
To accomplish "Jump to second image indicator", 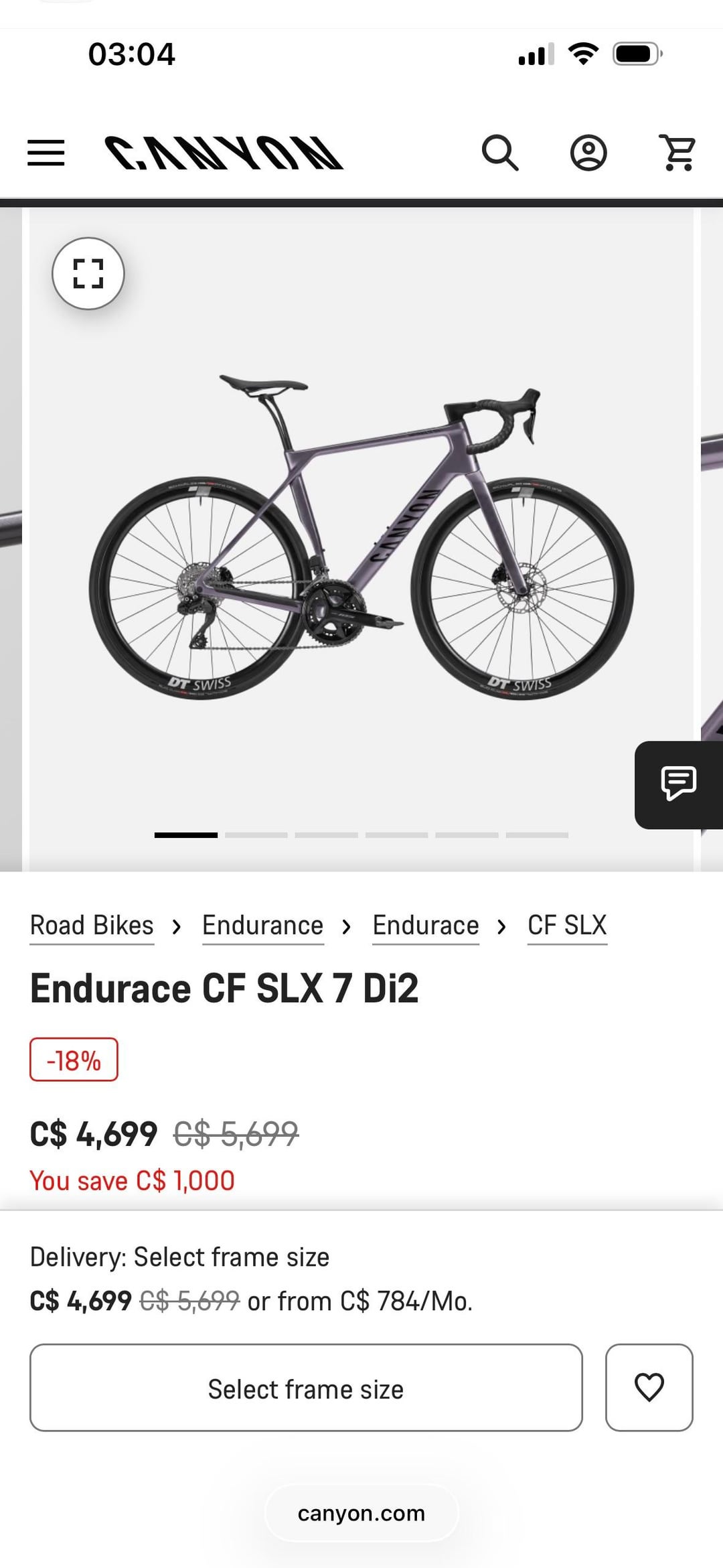I will tap(256, 835).
